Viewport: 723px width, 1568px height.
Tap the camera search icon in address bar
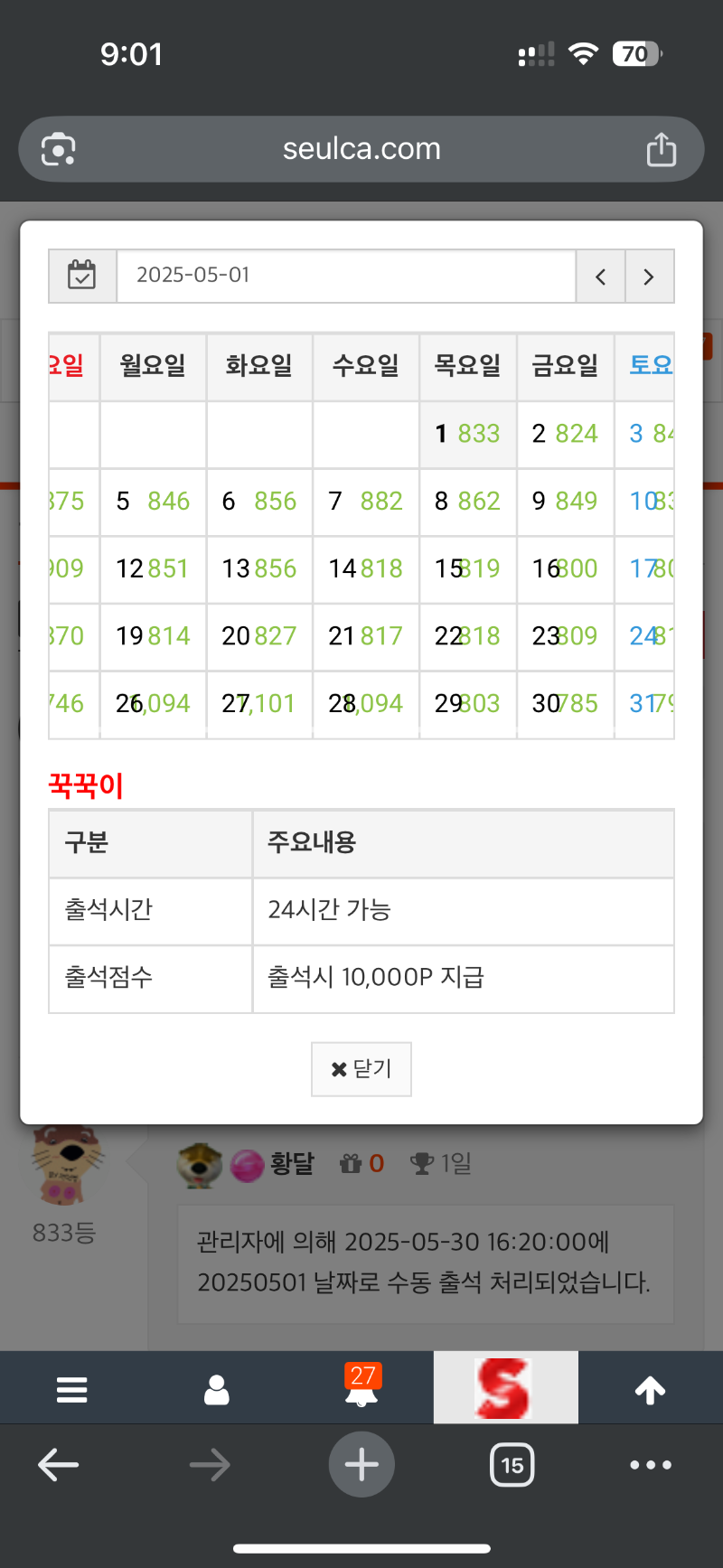59,149
